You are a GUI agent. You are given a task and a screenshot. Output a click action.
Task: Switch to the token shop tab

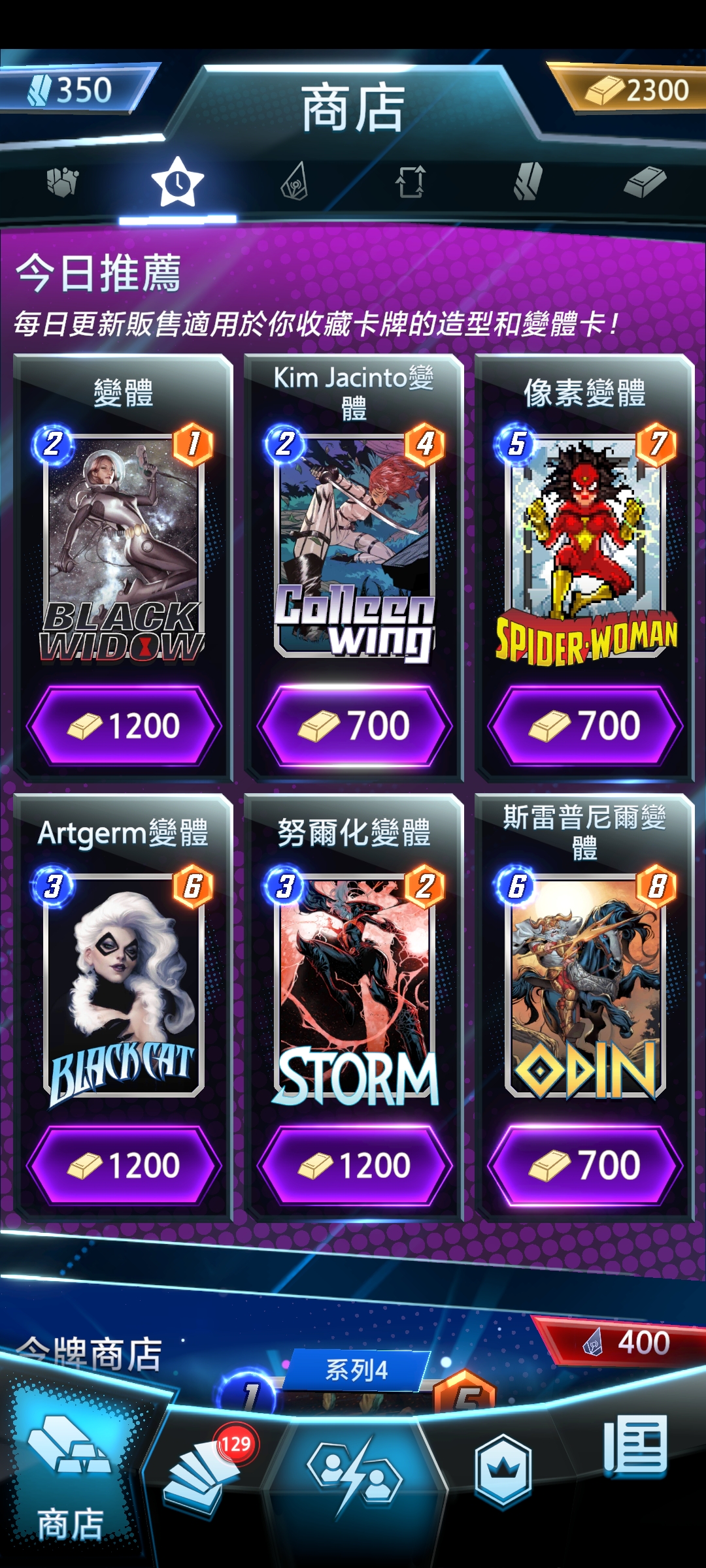click(295, 182)
